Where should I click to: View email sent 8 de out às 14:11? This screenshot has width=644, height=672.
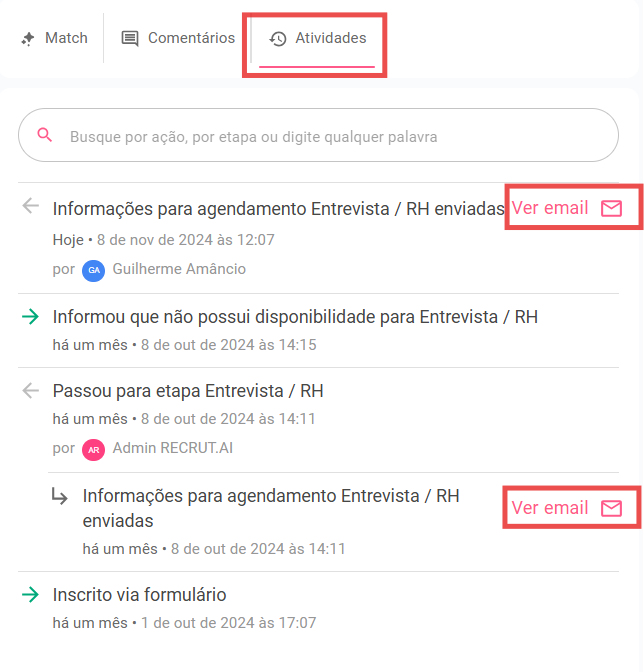pos(567,508)
